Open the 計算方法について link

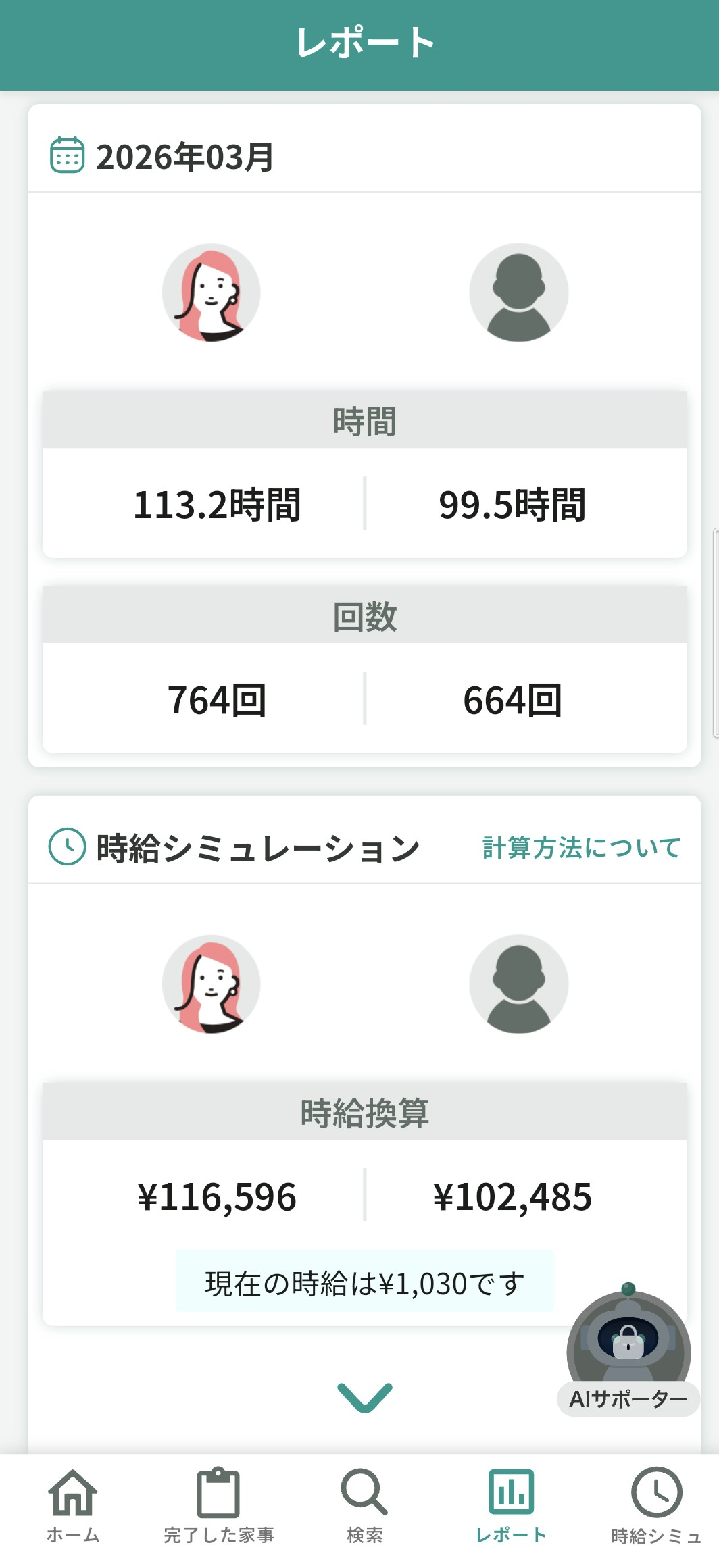581,848
